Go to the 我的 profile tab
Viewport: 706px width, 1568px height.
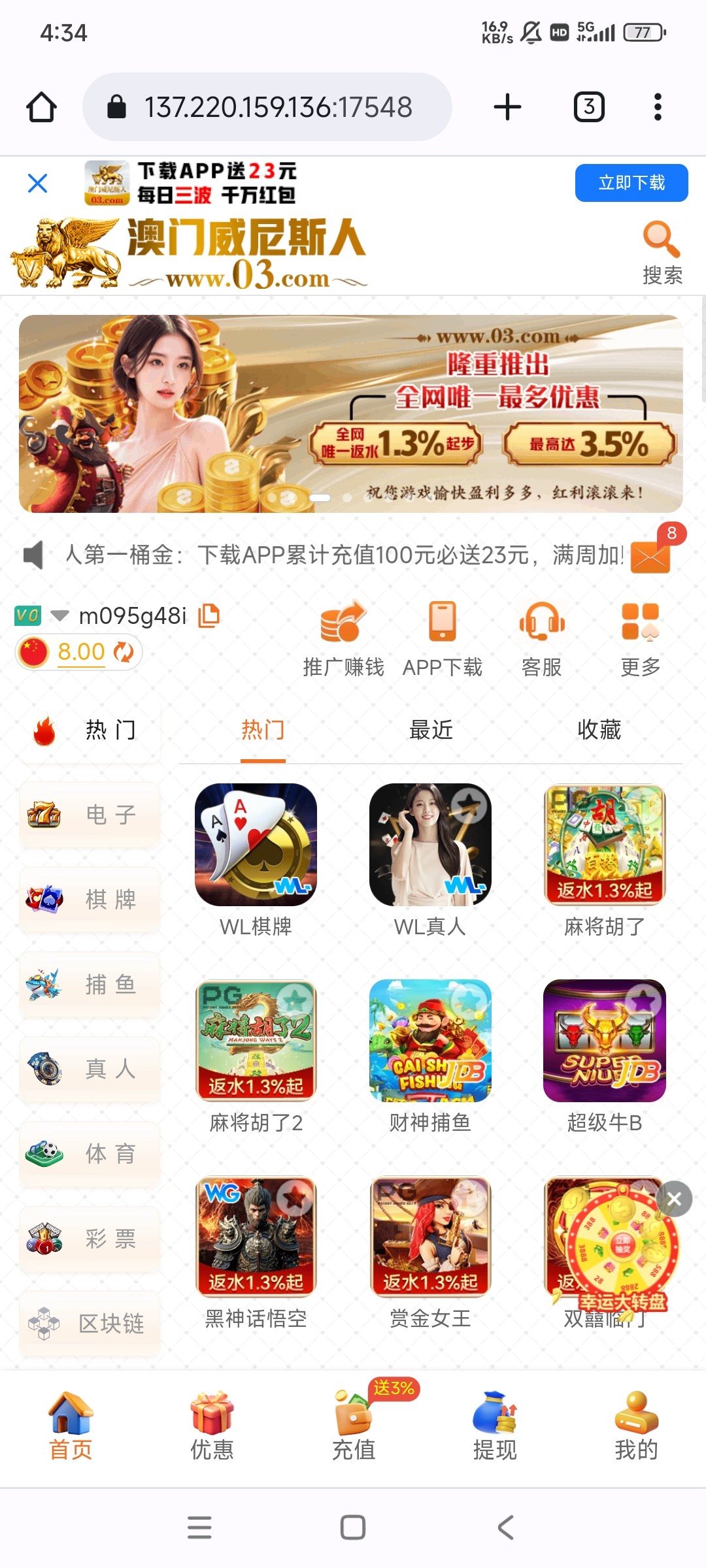636,1427
